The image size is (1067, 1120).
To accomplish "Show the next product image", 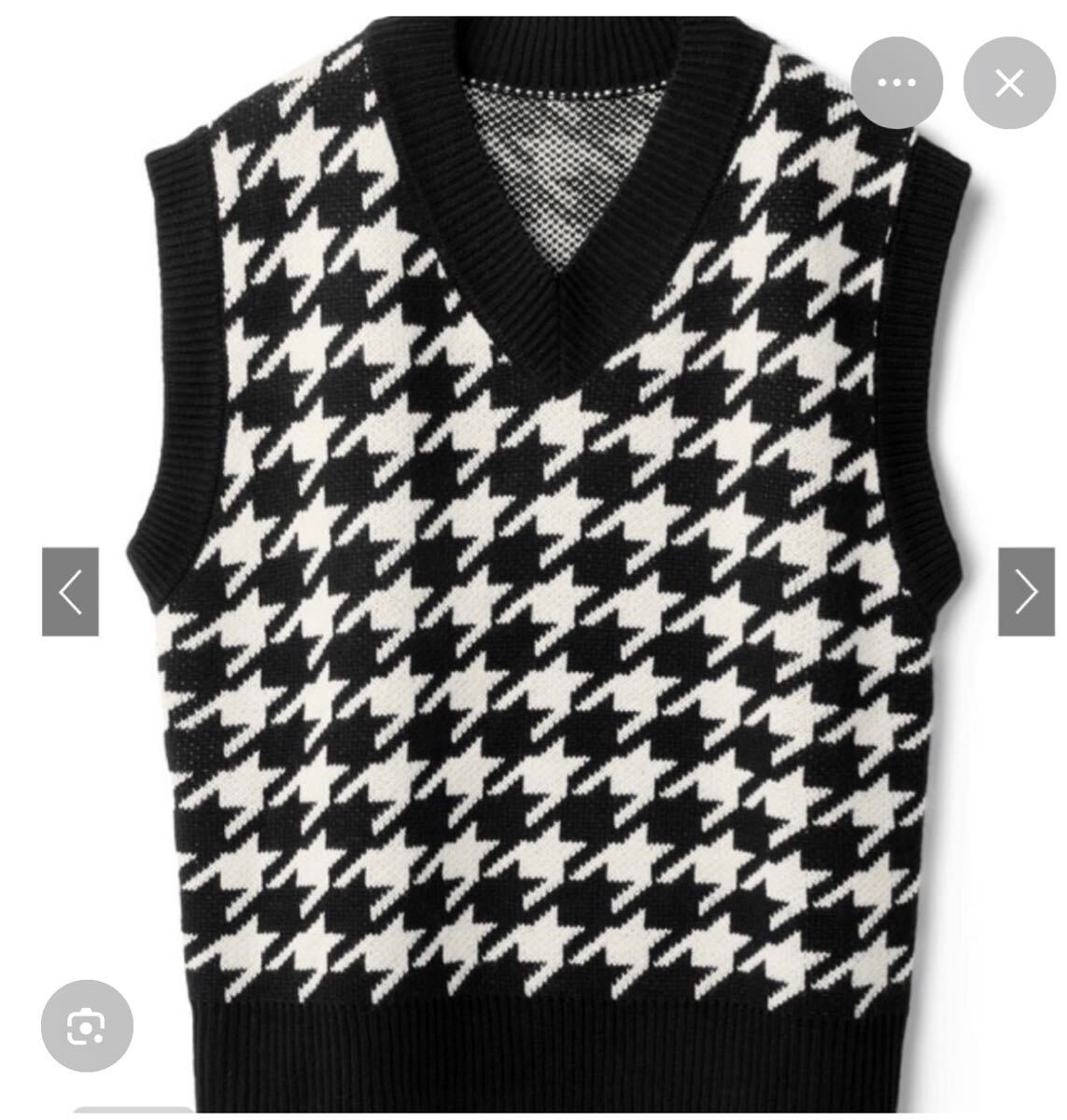I will click(1026, 592).
